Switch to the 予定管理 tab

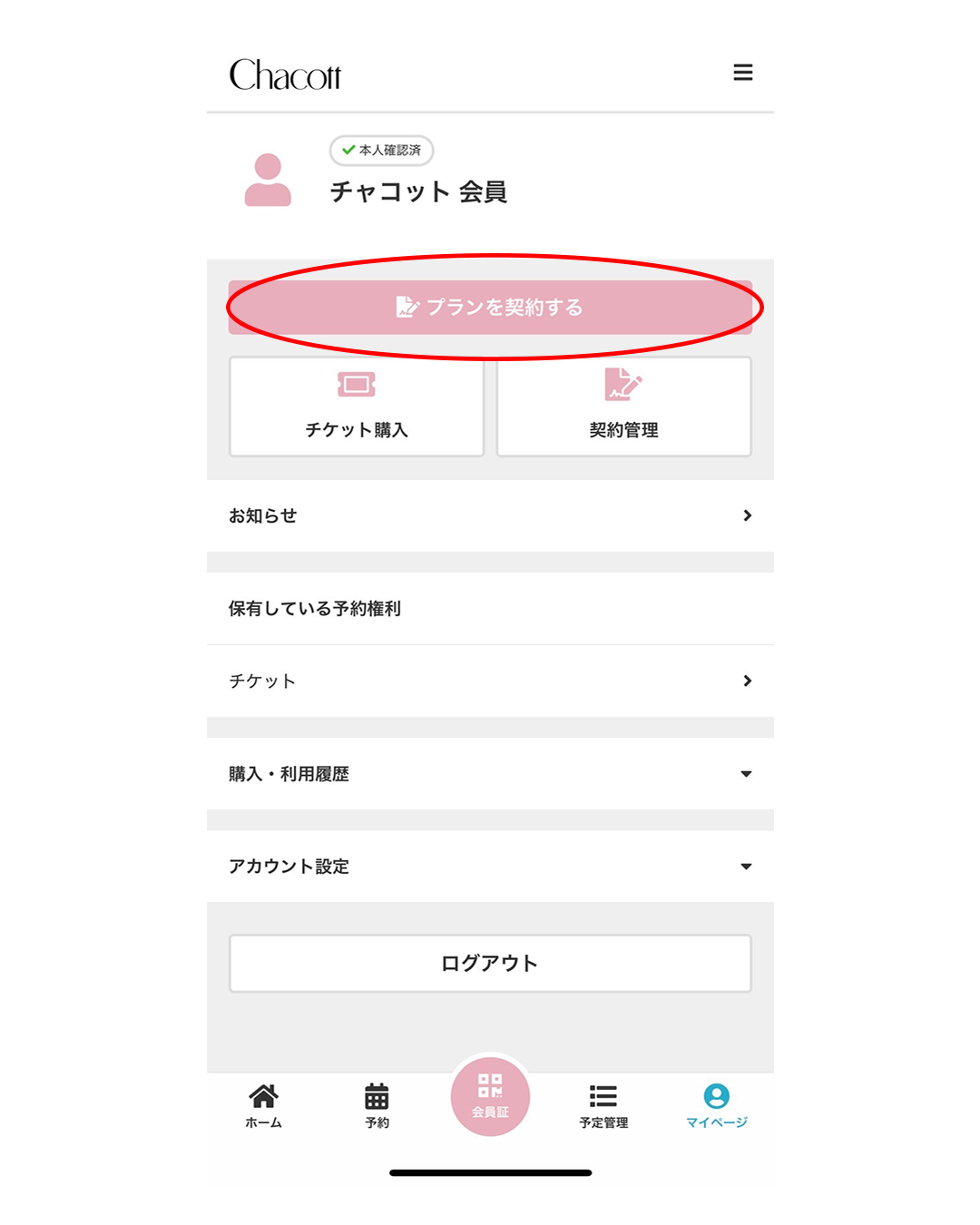[x=603, y=1105]
